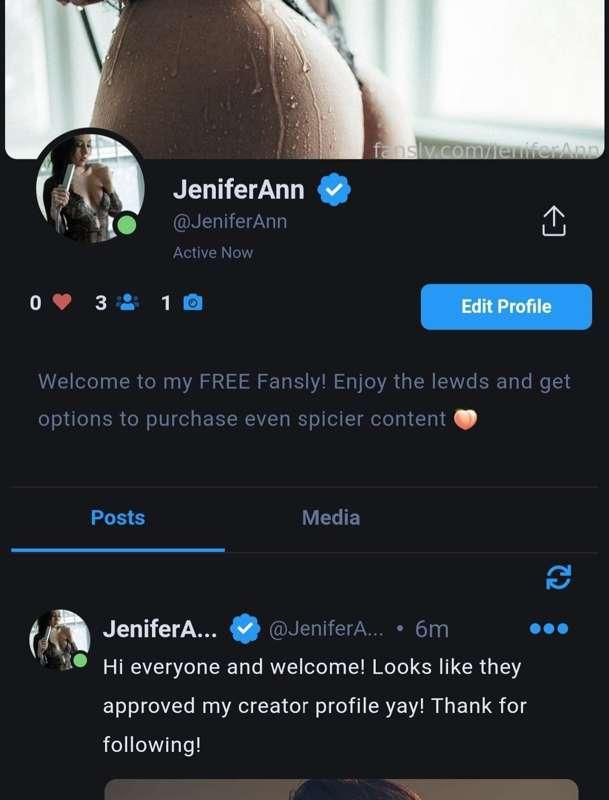Open the large profile avatar
609x800 pixels.
point(88,189)
